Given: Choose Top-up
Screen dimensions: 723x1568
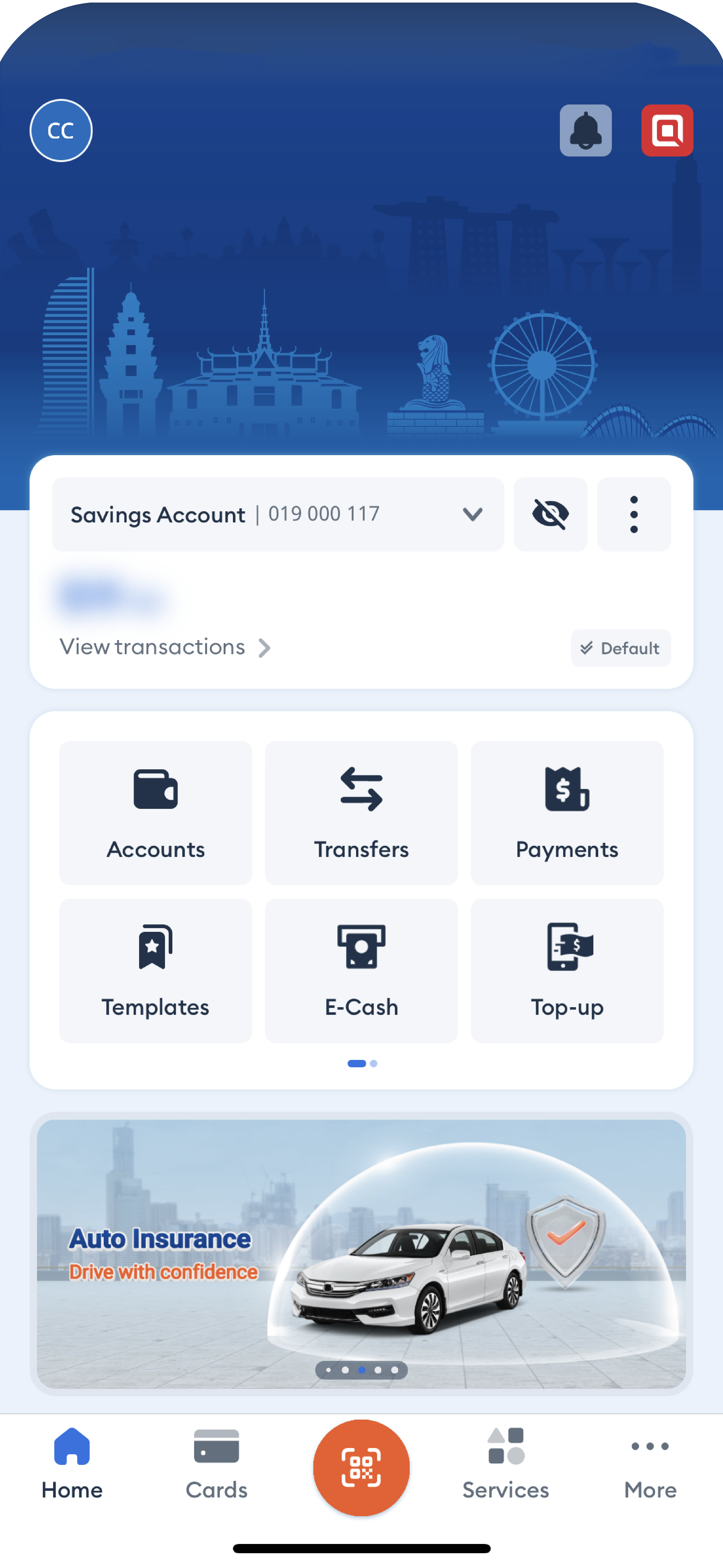Looking at the screenshot, I should tap(567, 970).
